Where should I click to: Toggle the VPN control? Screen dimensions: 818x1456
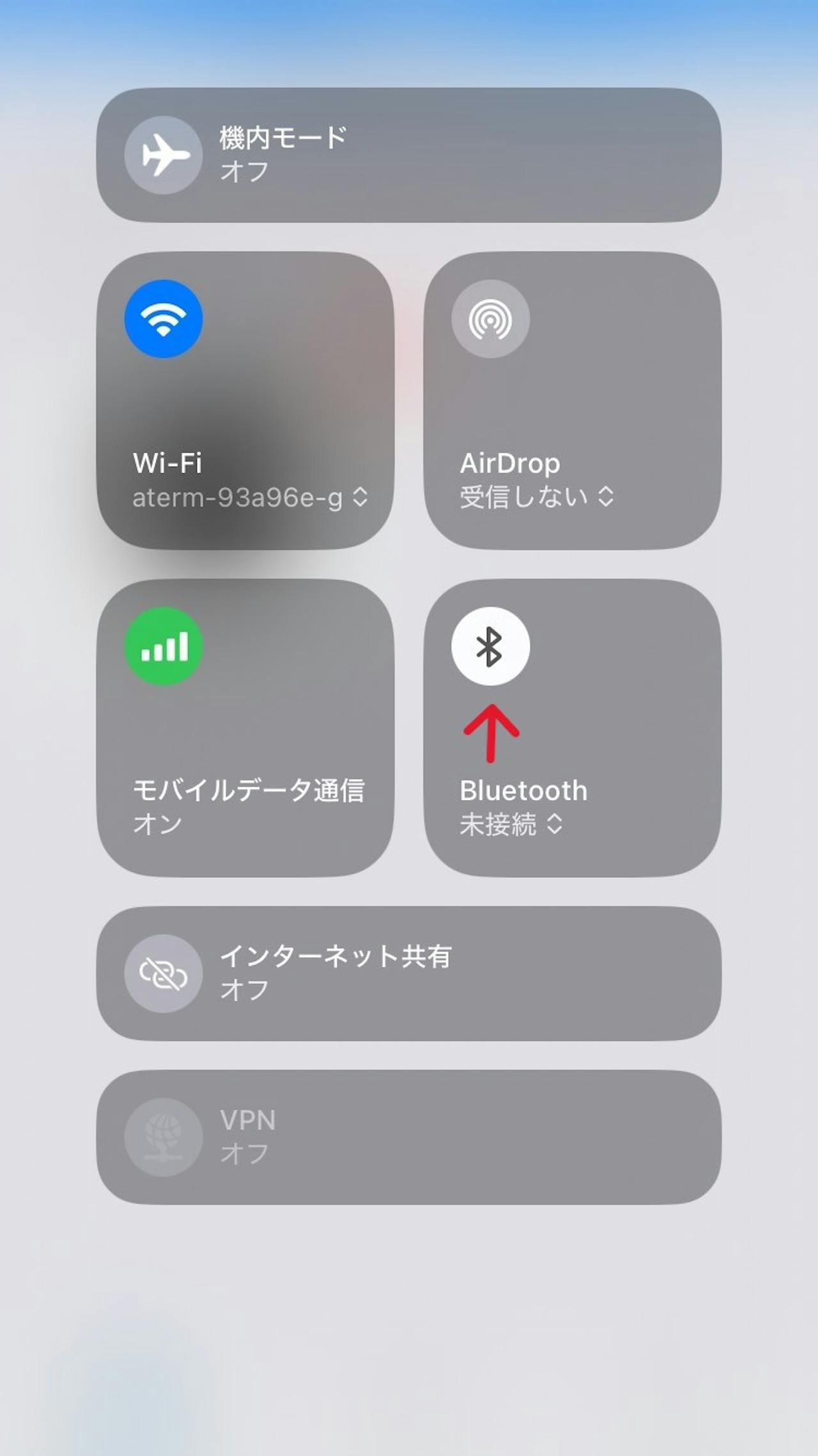point(164,1137)
